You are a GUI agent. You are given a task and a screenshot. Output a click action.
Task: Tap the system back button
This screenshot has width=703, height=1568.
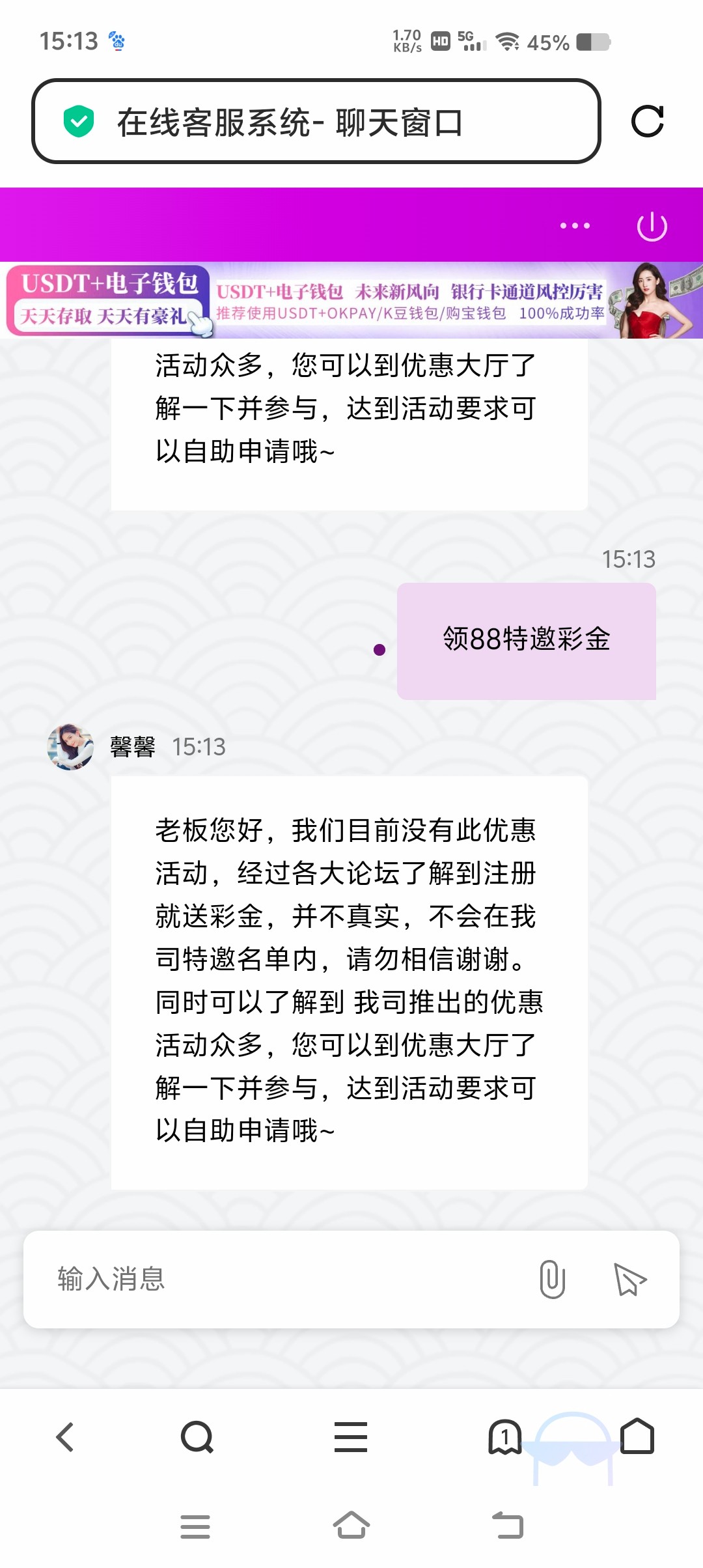(x=508, y=1525)
